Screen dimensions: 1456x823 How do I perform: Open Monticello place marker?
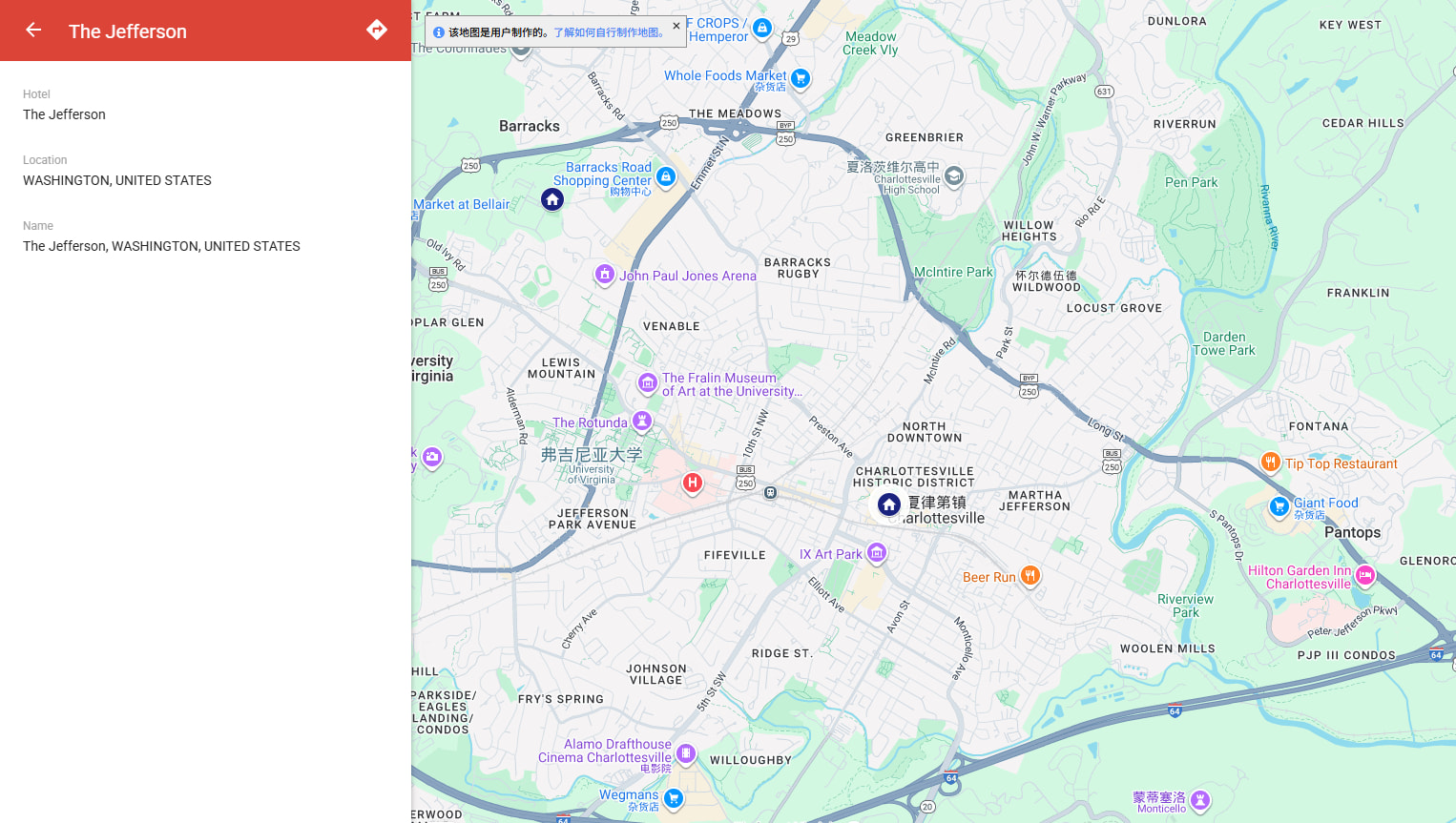click(1200, 799)
